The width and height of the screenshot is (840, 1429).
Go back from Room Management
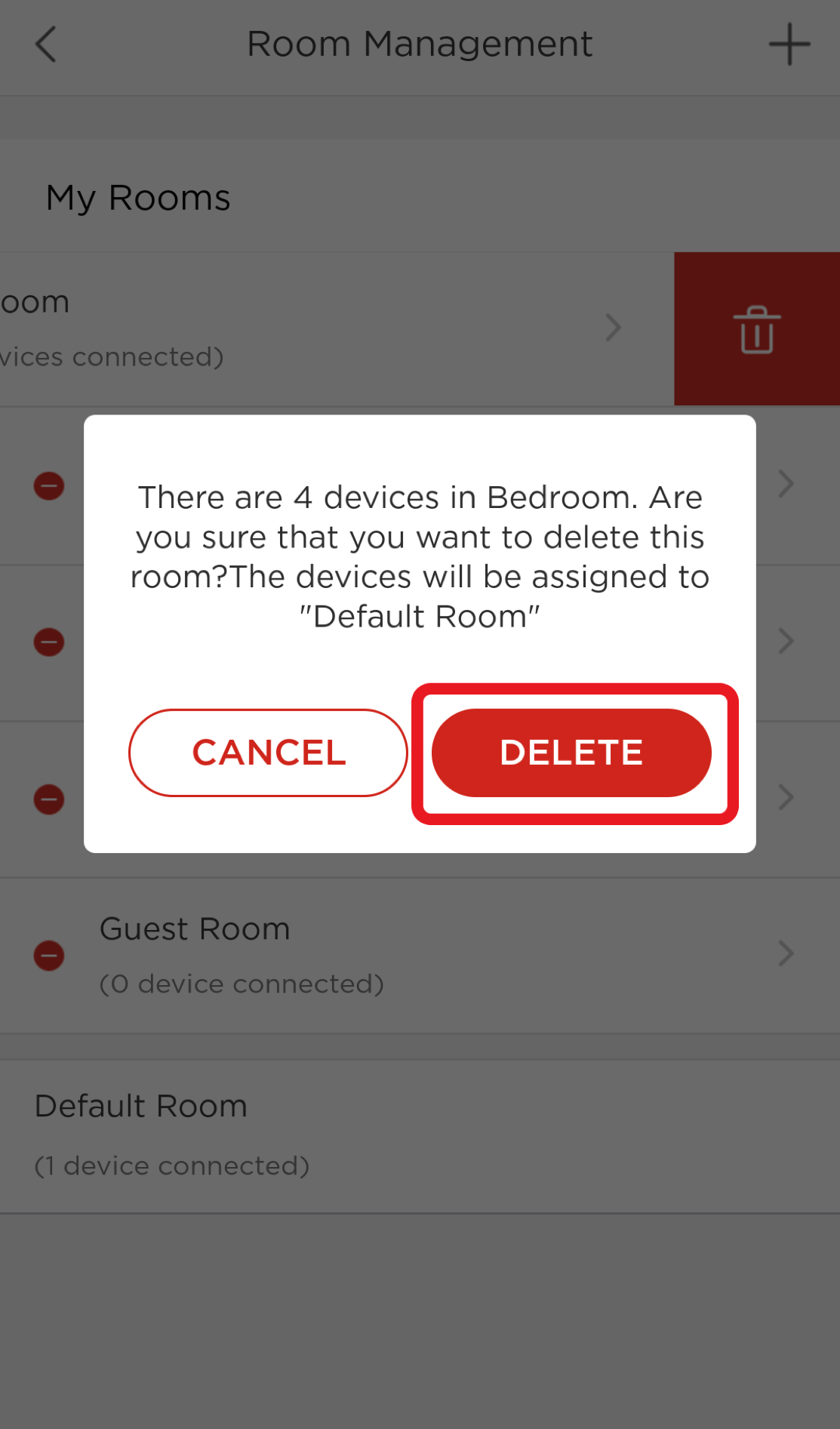(x=46, y=44)
